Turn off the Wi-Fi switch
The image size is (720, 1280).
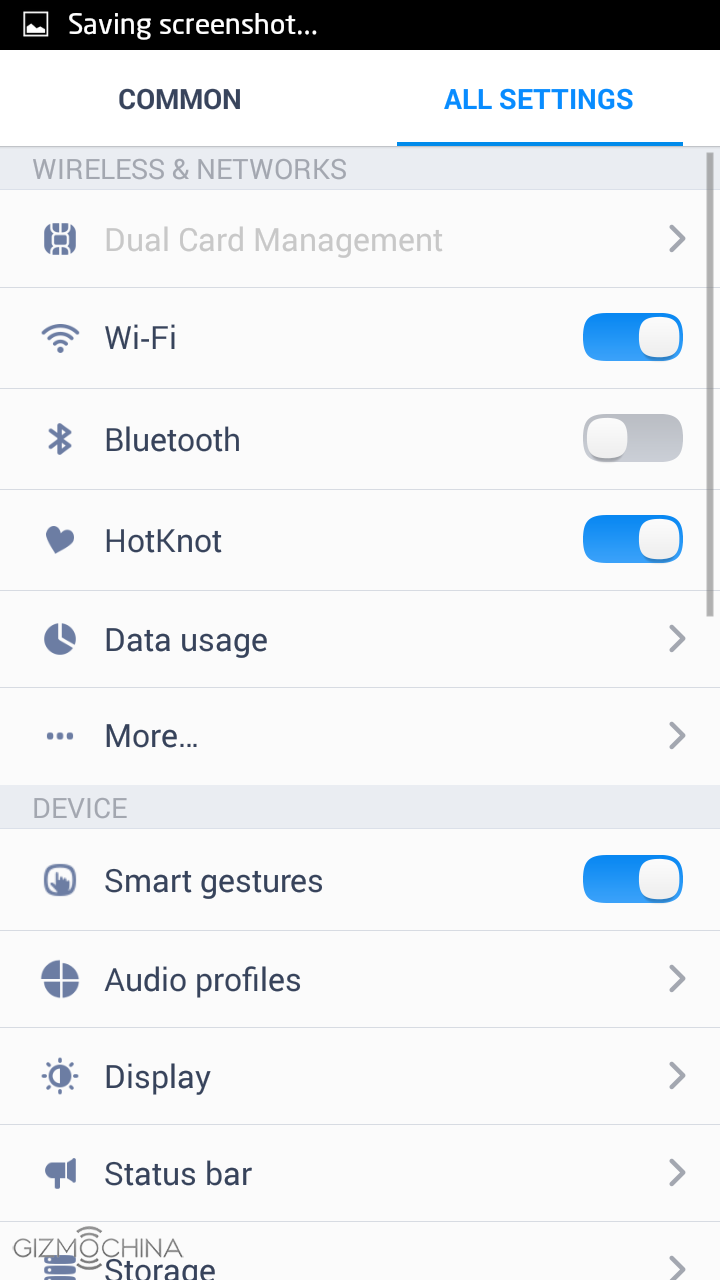[632, 338]
